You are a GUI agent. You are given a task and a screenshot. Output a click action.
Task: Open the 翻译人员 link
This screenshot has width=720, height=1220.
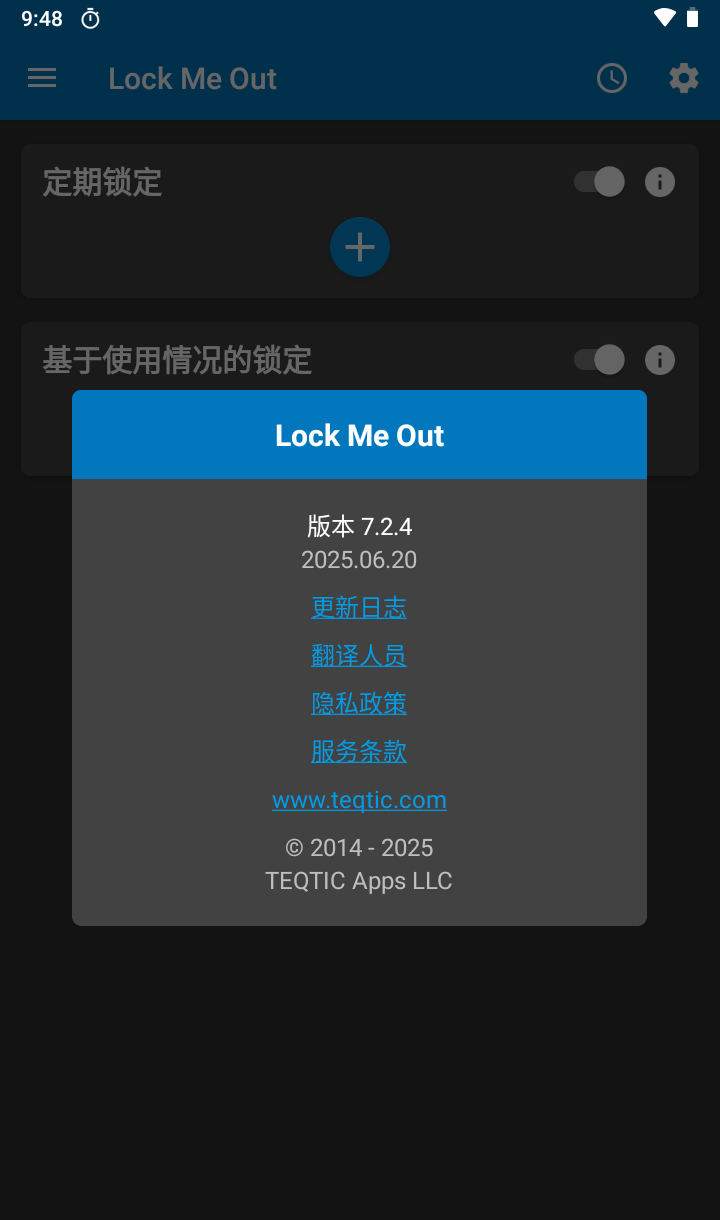(359, 655)
